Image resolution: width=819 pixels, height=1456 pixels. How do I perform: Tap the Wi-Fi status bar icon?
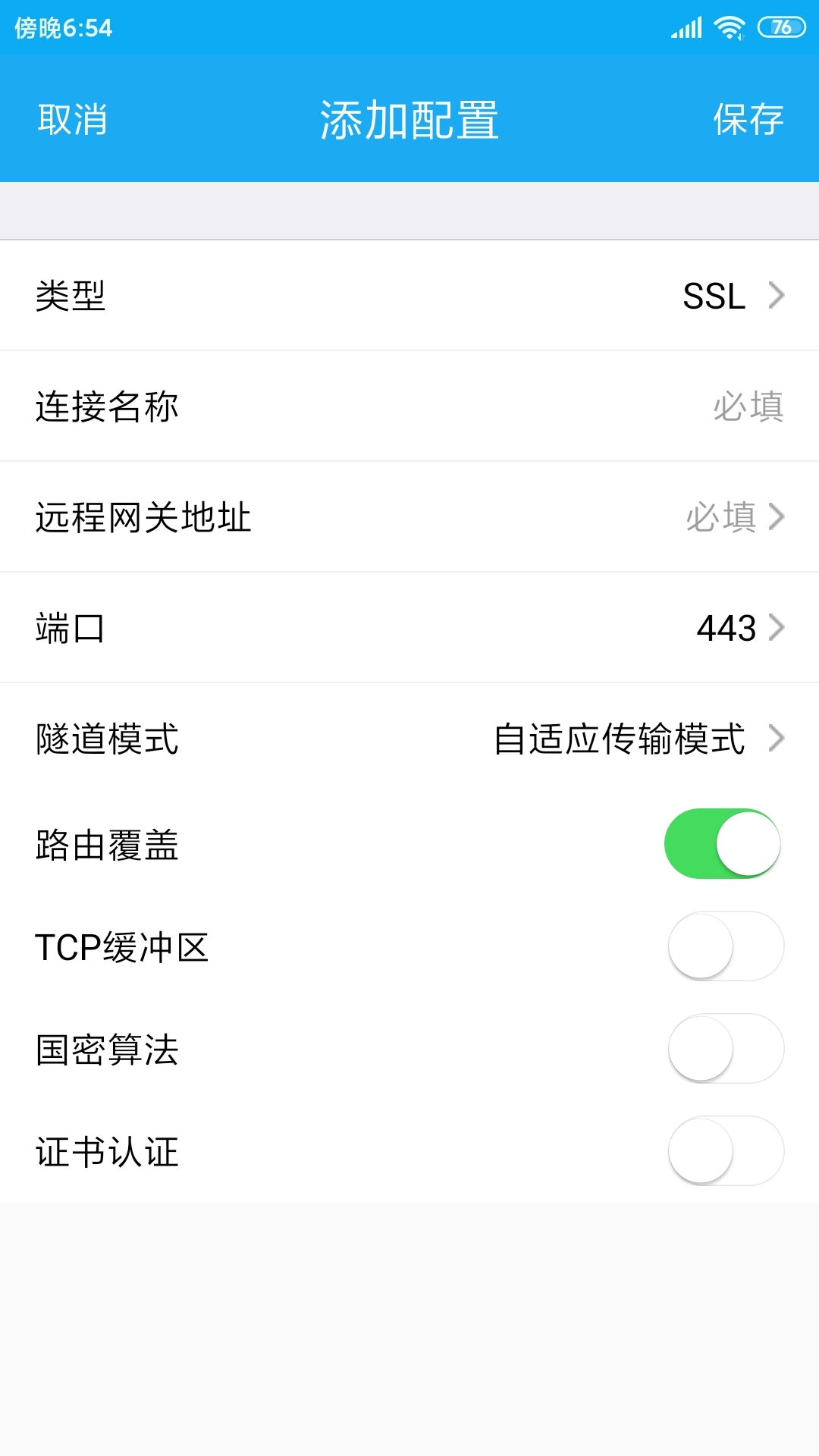[x=726, y=27]
